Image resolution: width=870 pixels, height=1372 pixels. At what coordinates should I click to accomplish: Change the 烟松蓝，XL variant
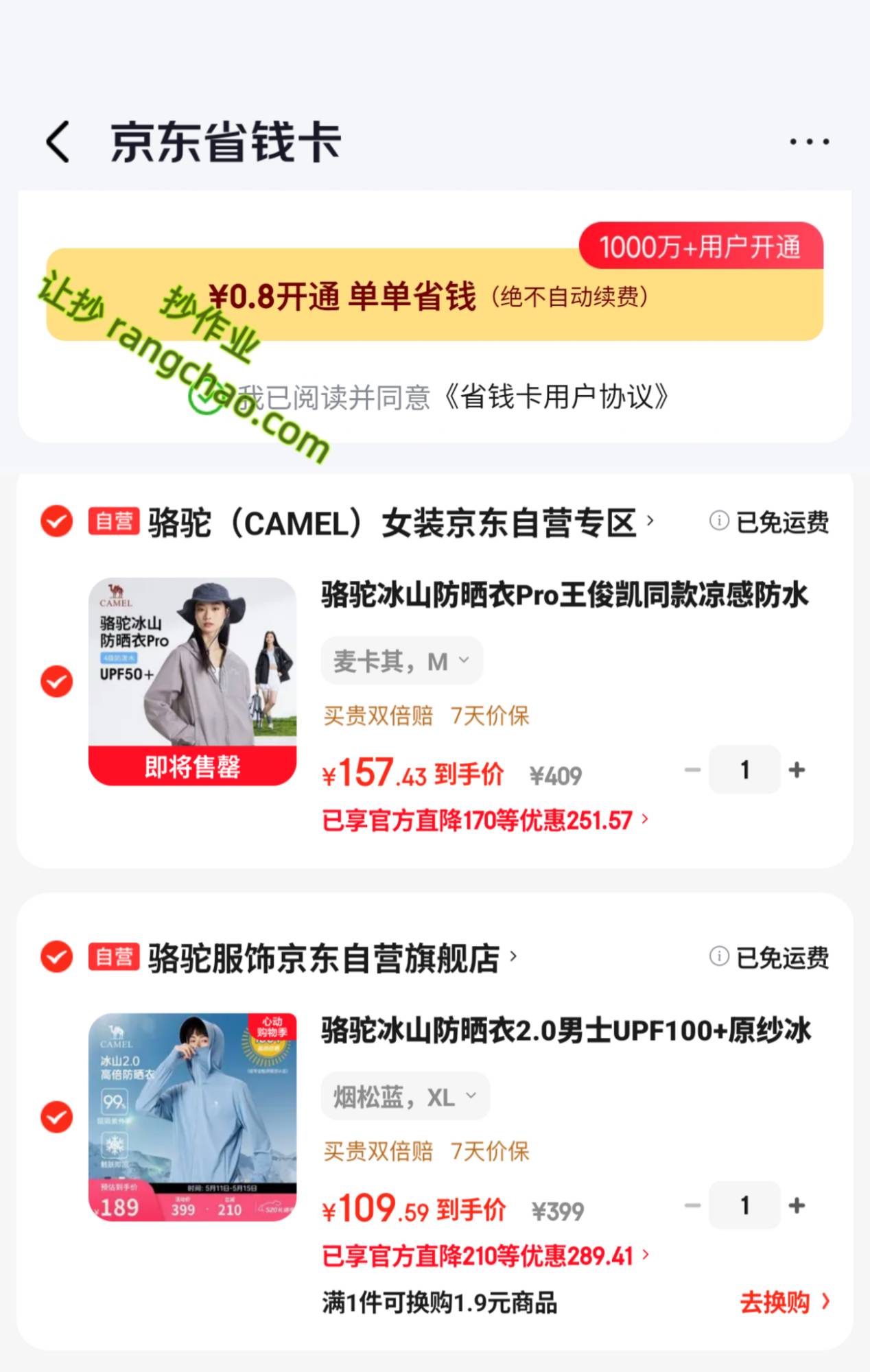pos(405,1096)
